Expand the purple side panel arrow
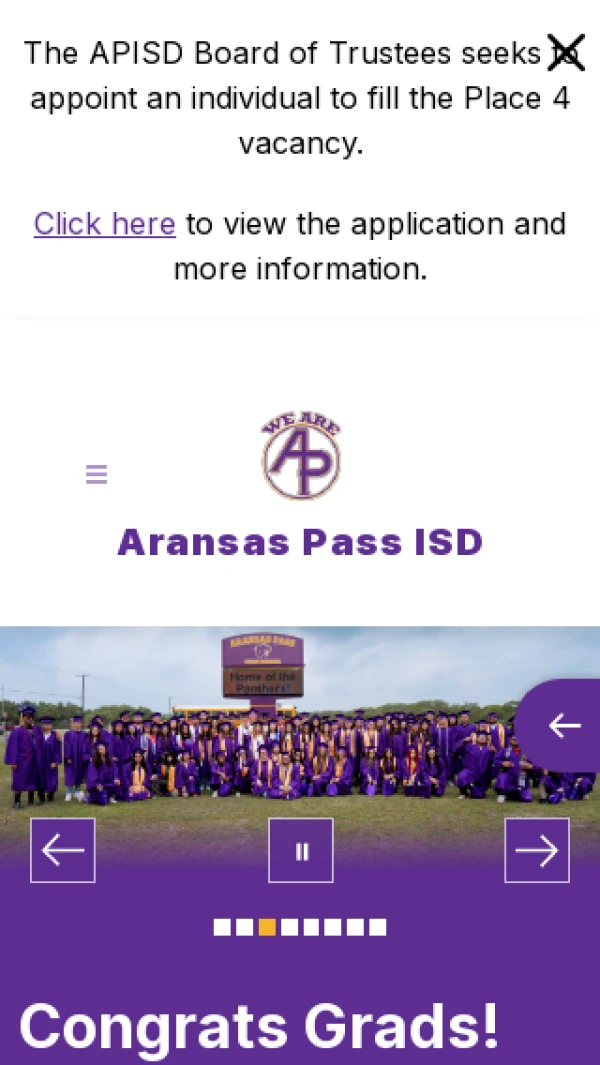The height and width of the screenshot is (1065, 600). point(564,725)
